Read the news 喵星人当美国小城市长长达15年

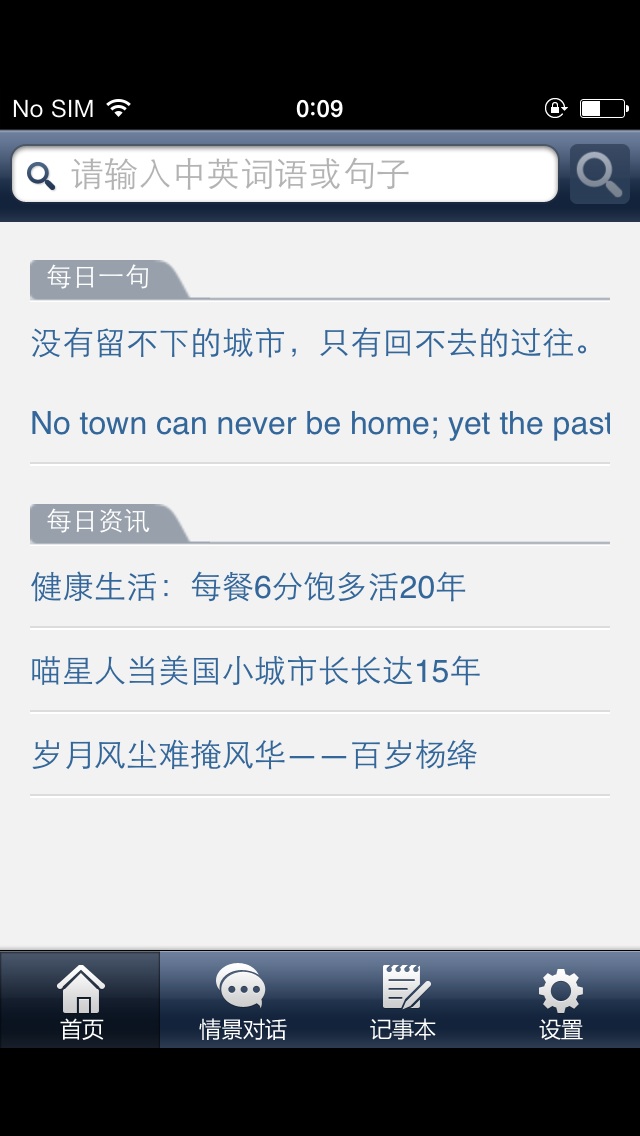[x=256, y=670]
